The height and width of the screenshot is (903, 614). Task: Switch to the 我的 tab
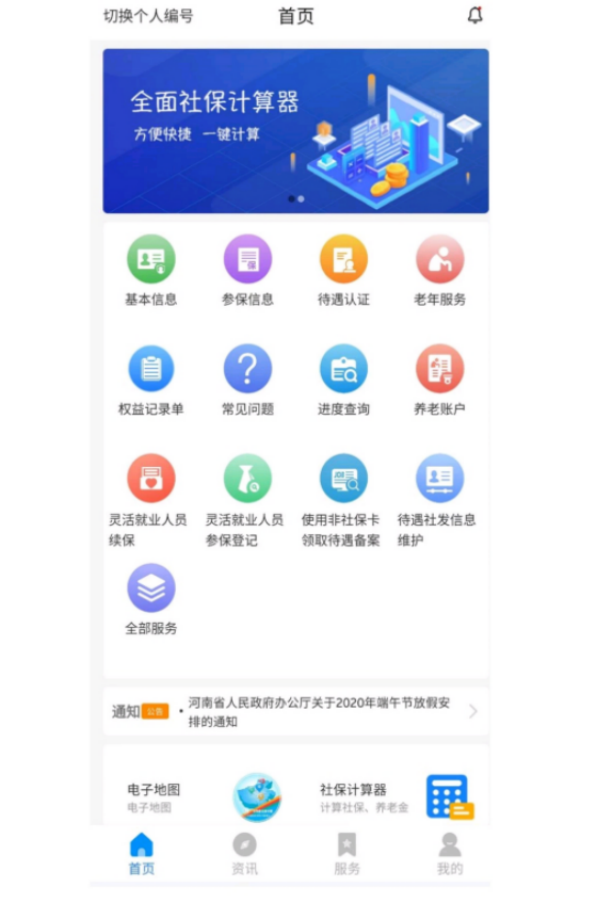click(x=449, y=854)
